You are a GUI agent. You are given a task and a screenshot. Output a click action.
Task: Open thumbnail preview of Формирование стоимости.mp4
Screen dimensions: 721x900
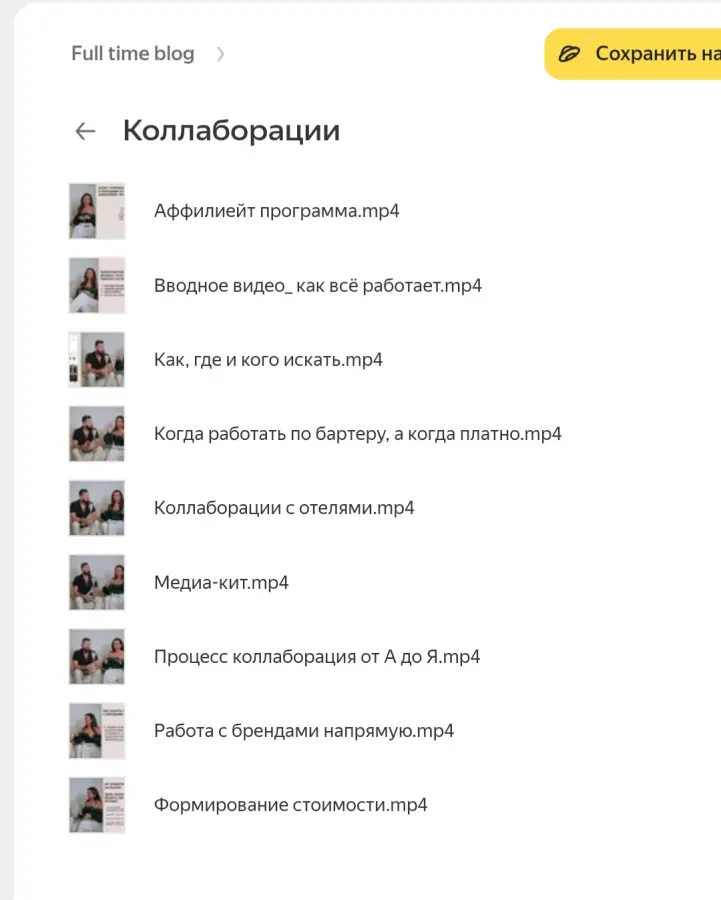click(x=96, y=804)
